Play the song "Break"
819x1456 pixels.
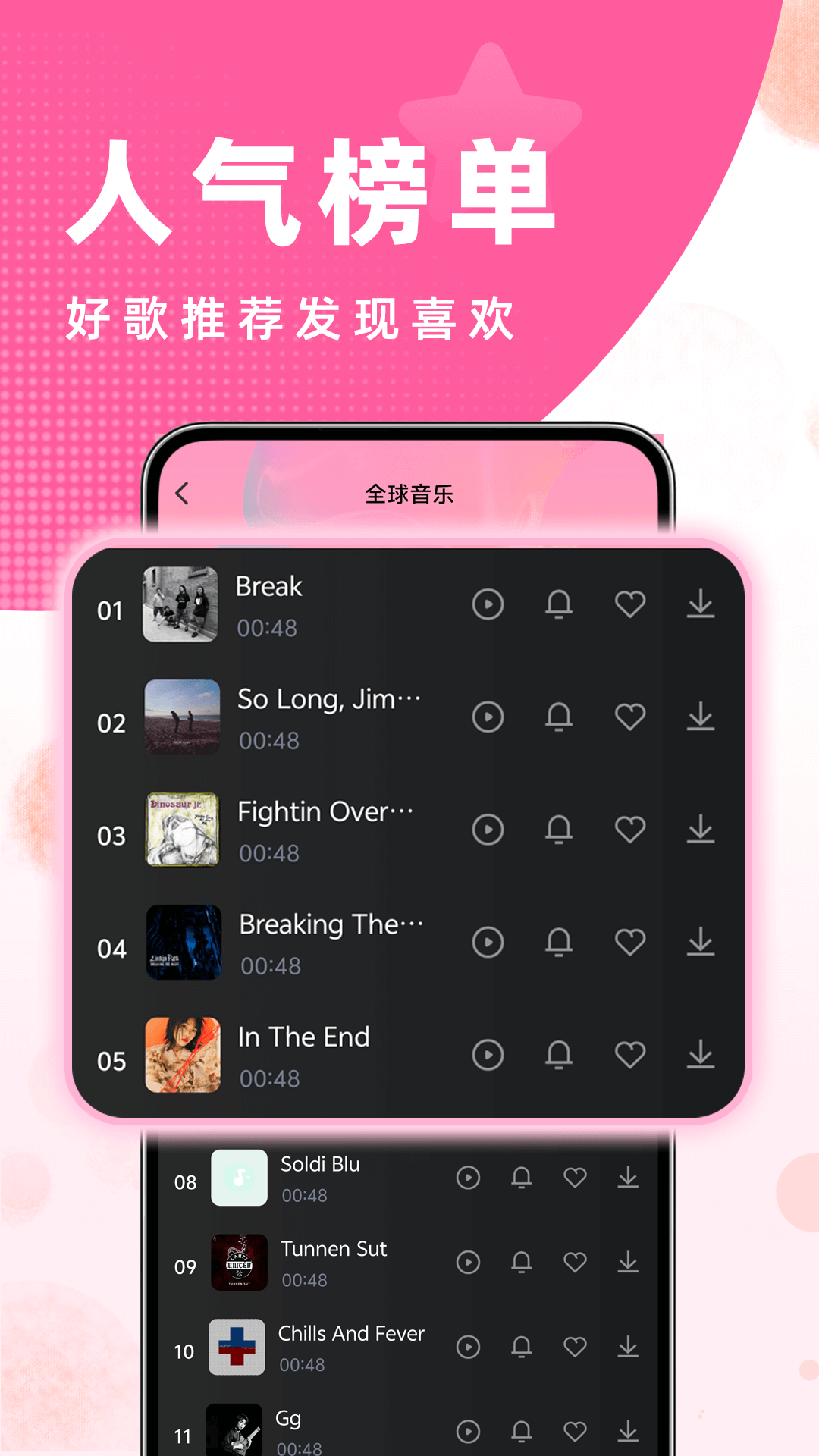pyautogui.click(x=489, y=604)
